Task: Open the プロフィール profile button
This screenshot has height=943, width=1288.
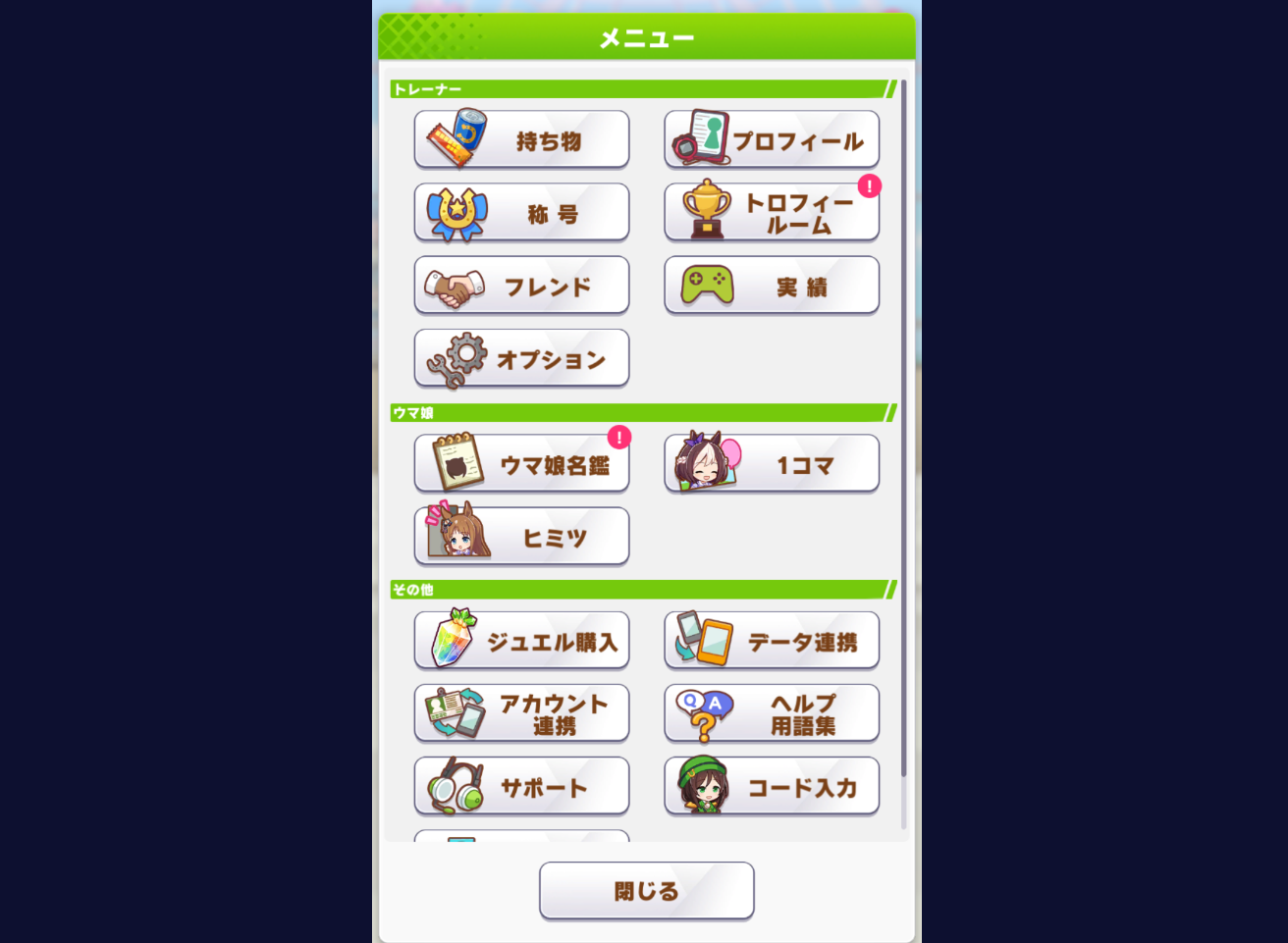Action: (772, 140)
